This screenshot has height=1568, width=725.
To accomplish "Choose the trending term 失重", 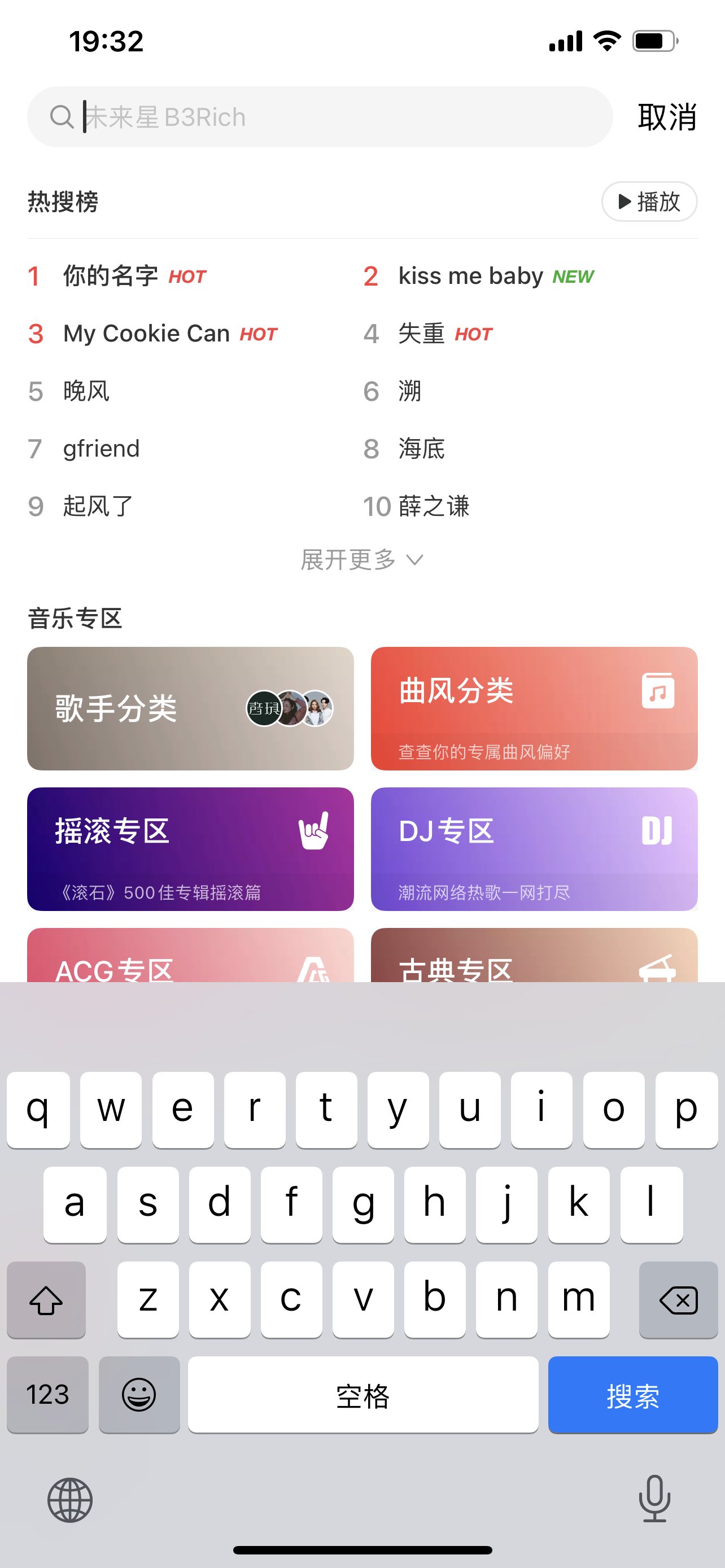I will [421, 334].
